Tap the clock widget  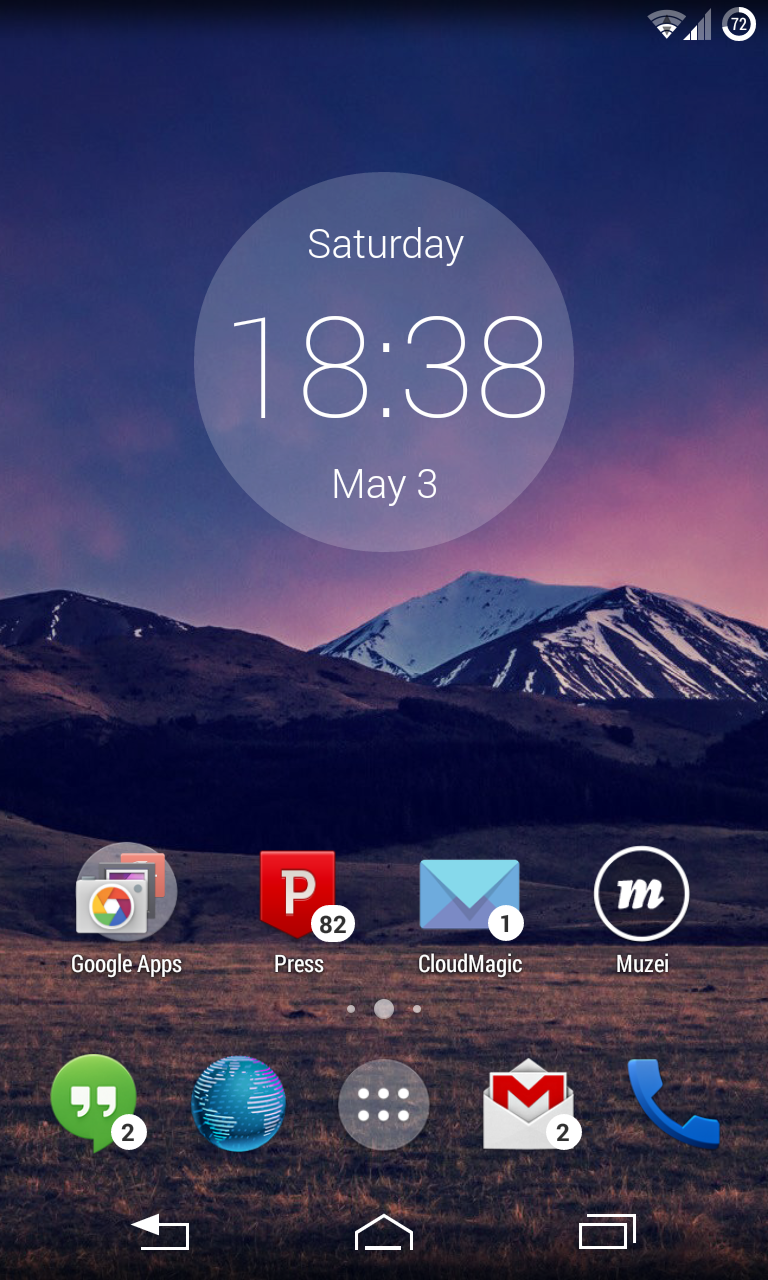coord(384,362)
